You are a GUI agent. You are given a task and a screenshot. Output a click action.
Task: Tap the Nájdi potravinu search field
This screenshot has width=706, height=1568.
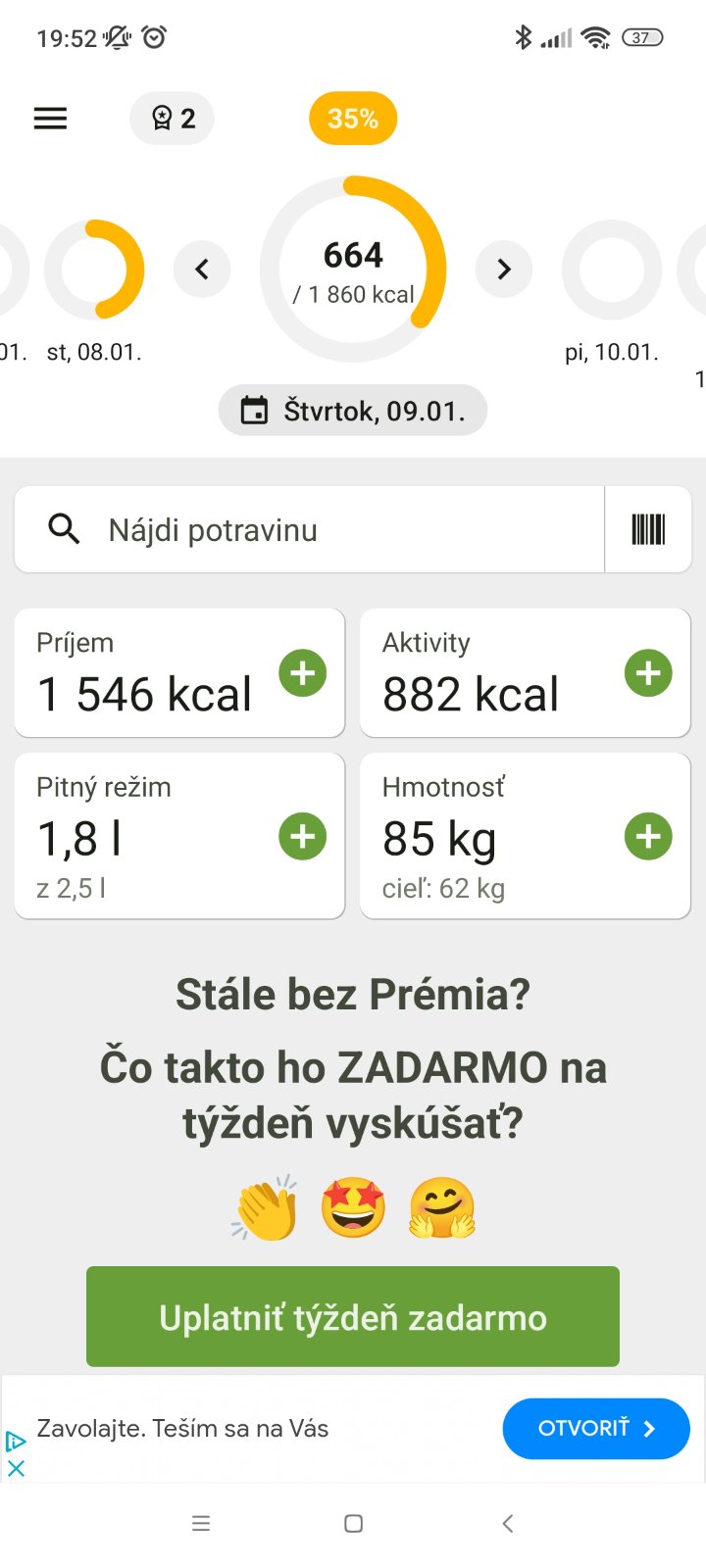(x=309, y=530)
